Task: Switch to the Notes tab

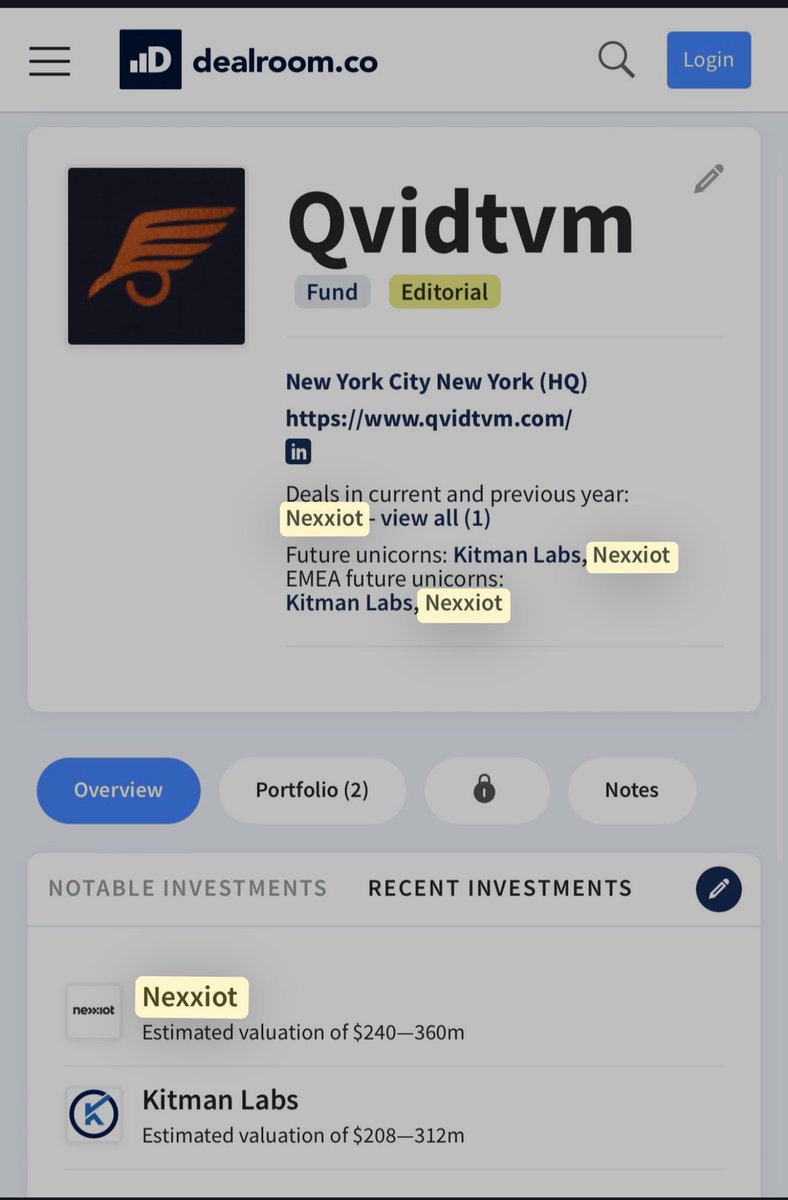Action: coord(631,790)
